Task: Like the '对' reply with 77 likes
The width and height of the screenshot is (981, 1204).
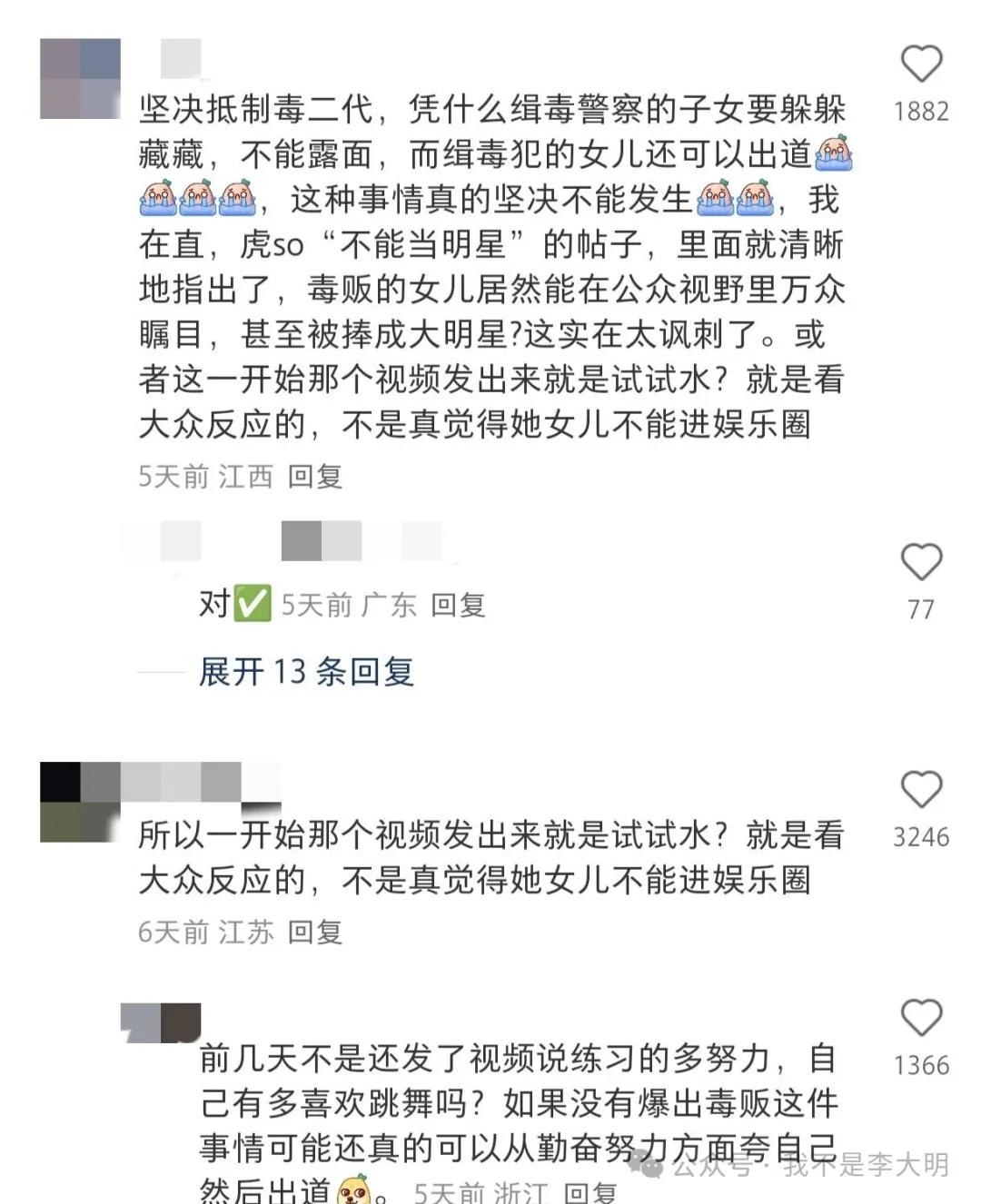Action: coord(921,563)
